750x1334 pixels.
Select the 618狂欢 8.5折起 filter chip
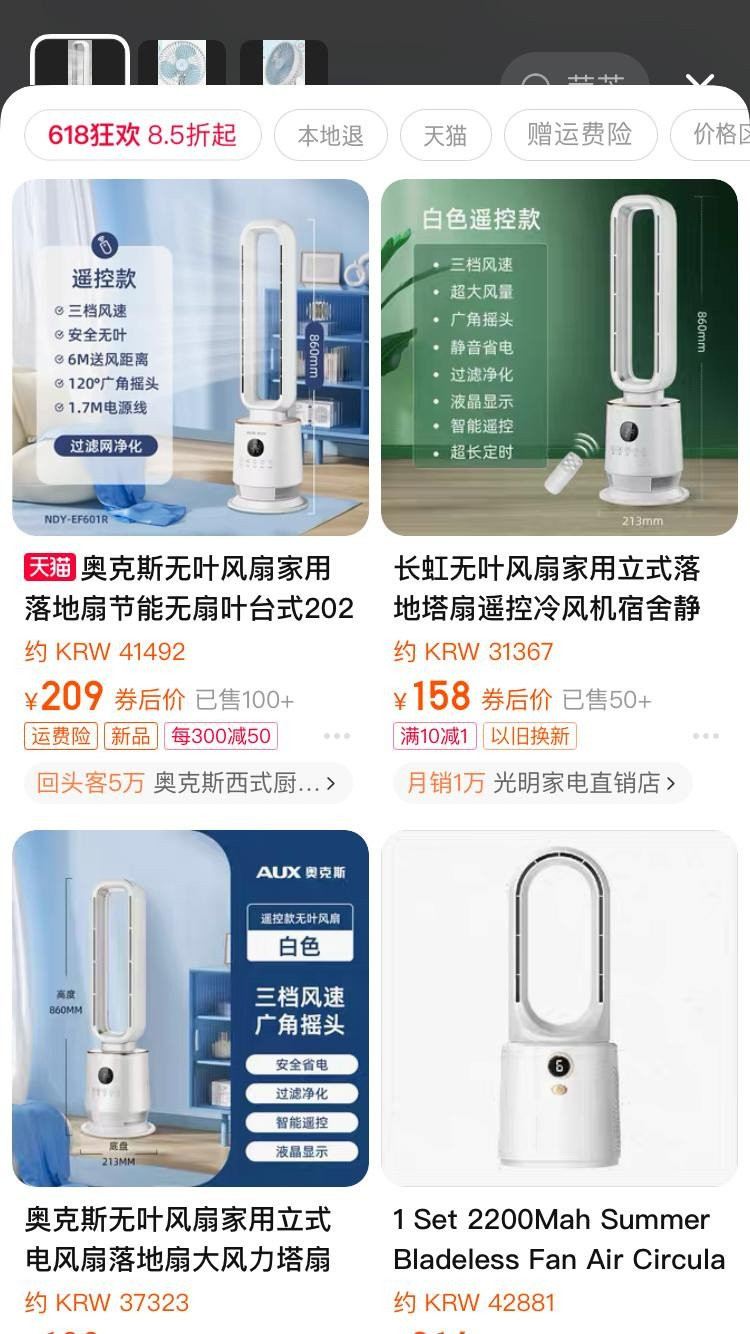[x=142, y=135]
